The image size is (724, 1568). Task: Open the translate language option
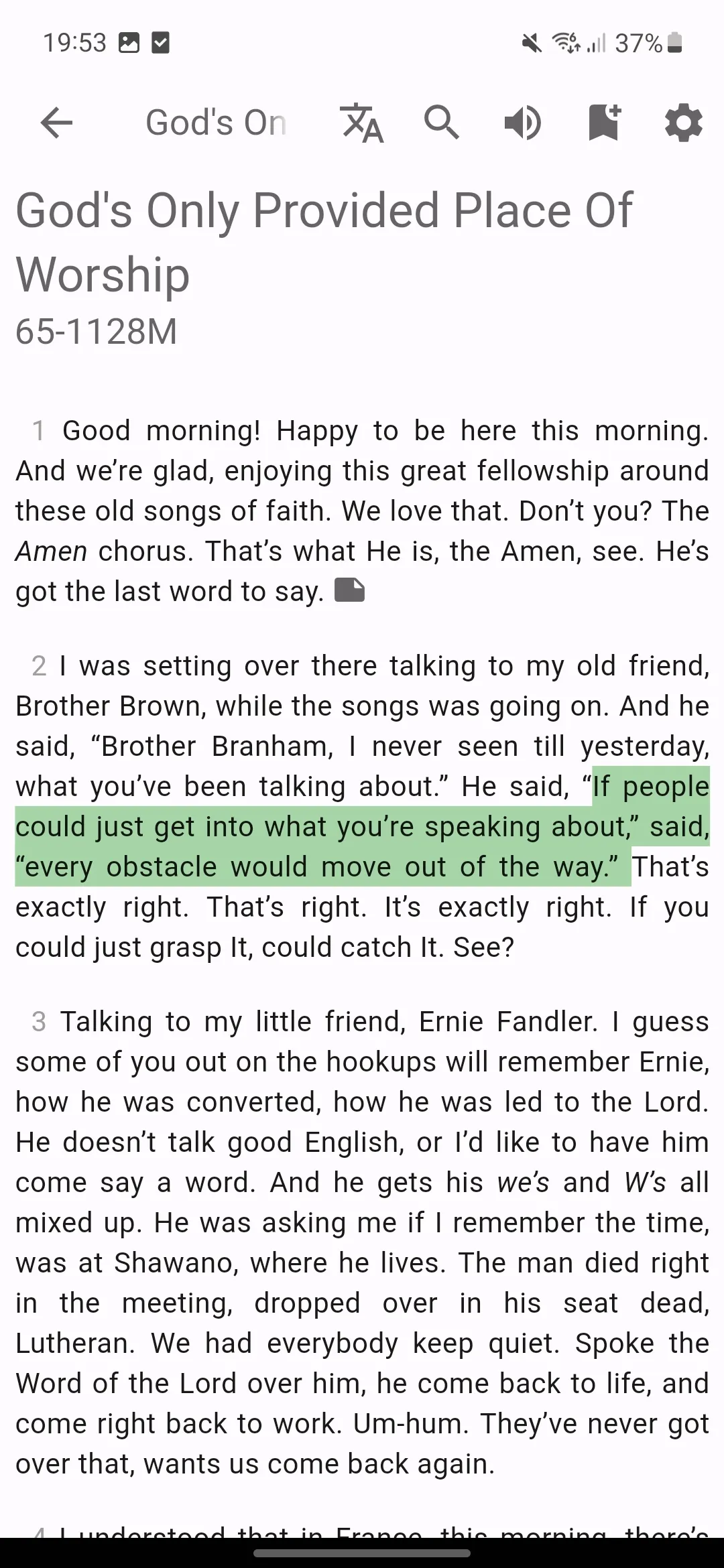click(x=362, y=123)
